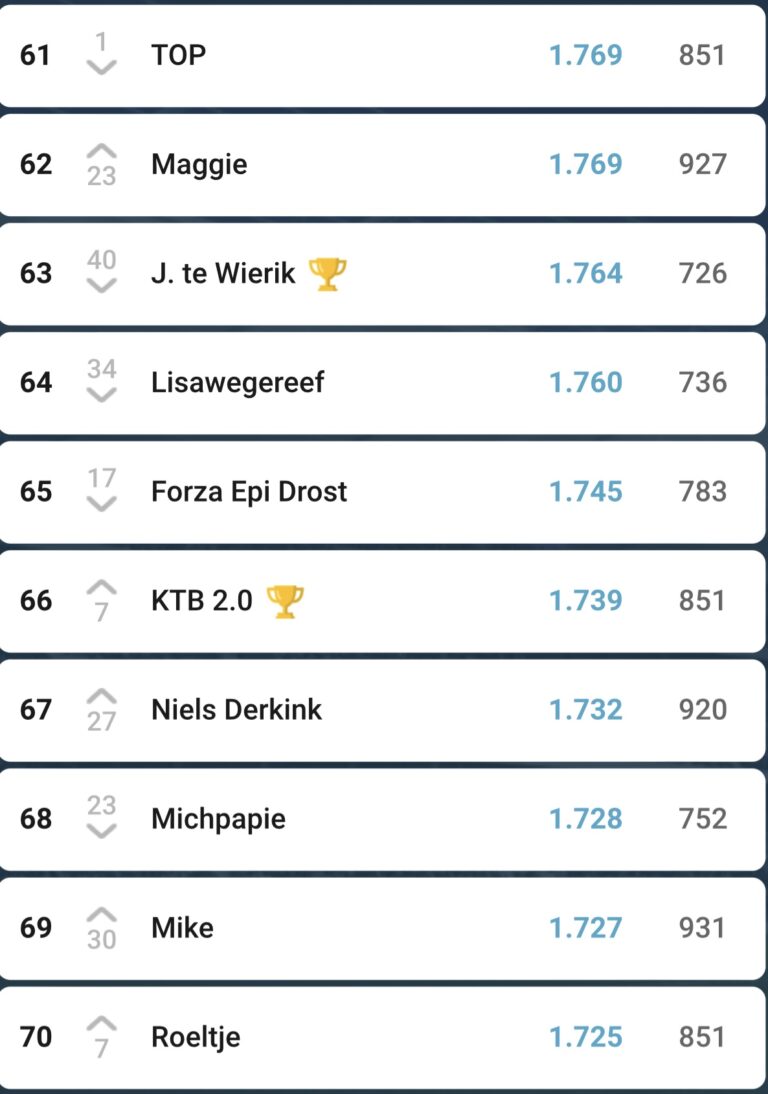
Task: Open Maggie's ranking row
Action: click(199, 164)
